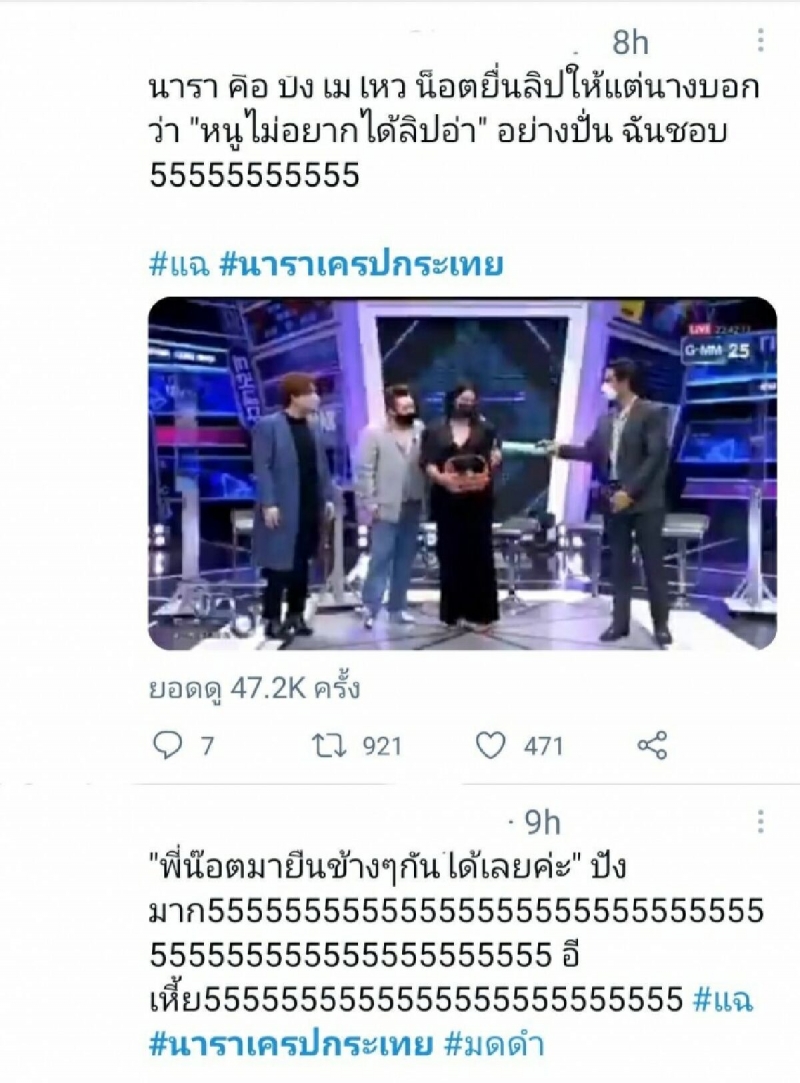Open overflow menu of the 9h tweet
Image resolution: width=800 pixels, height=1083 pixels.
[761, 822]
